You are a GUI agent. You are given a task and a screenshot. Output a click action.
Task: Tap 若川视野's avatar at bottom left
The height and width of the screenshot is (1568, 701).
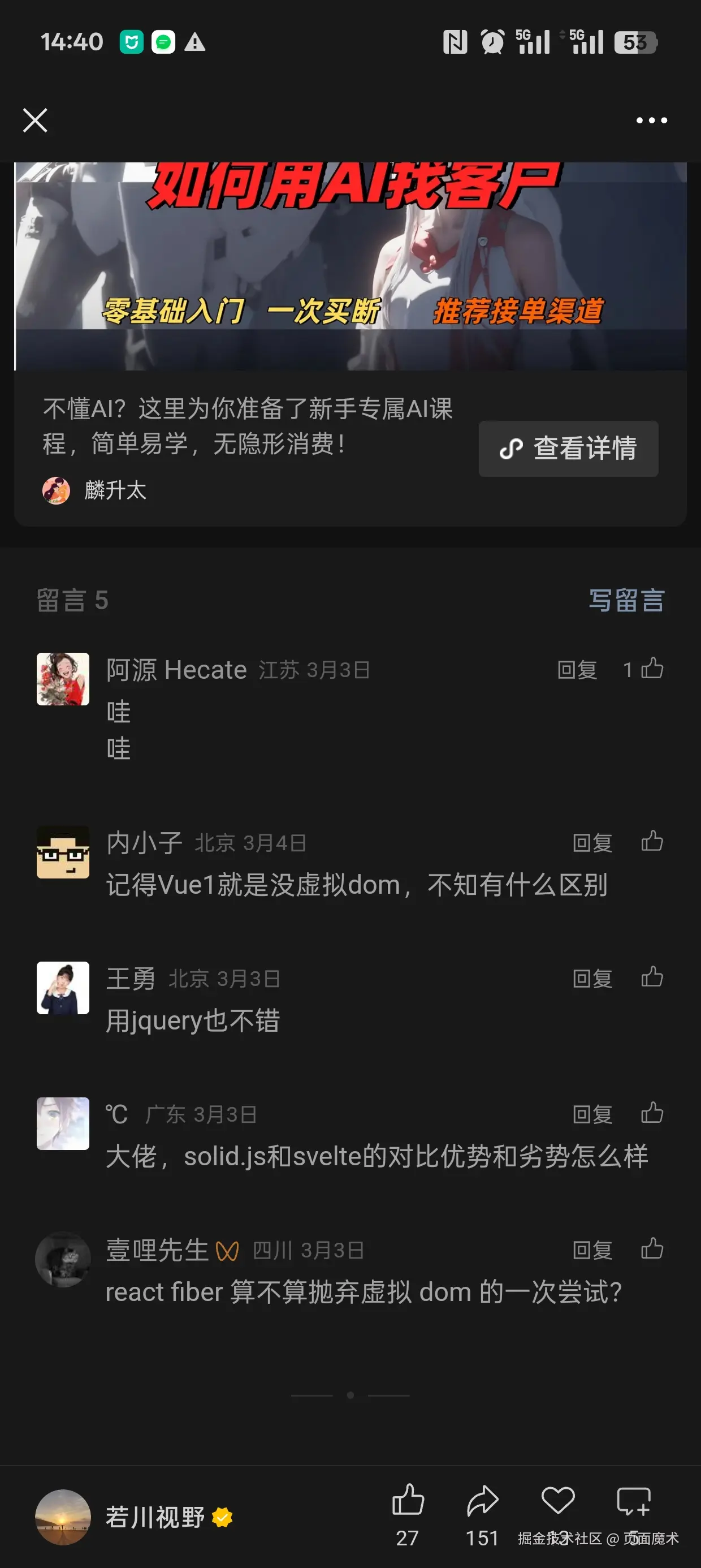pos(63,1515)
